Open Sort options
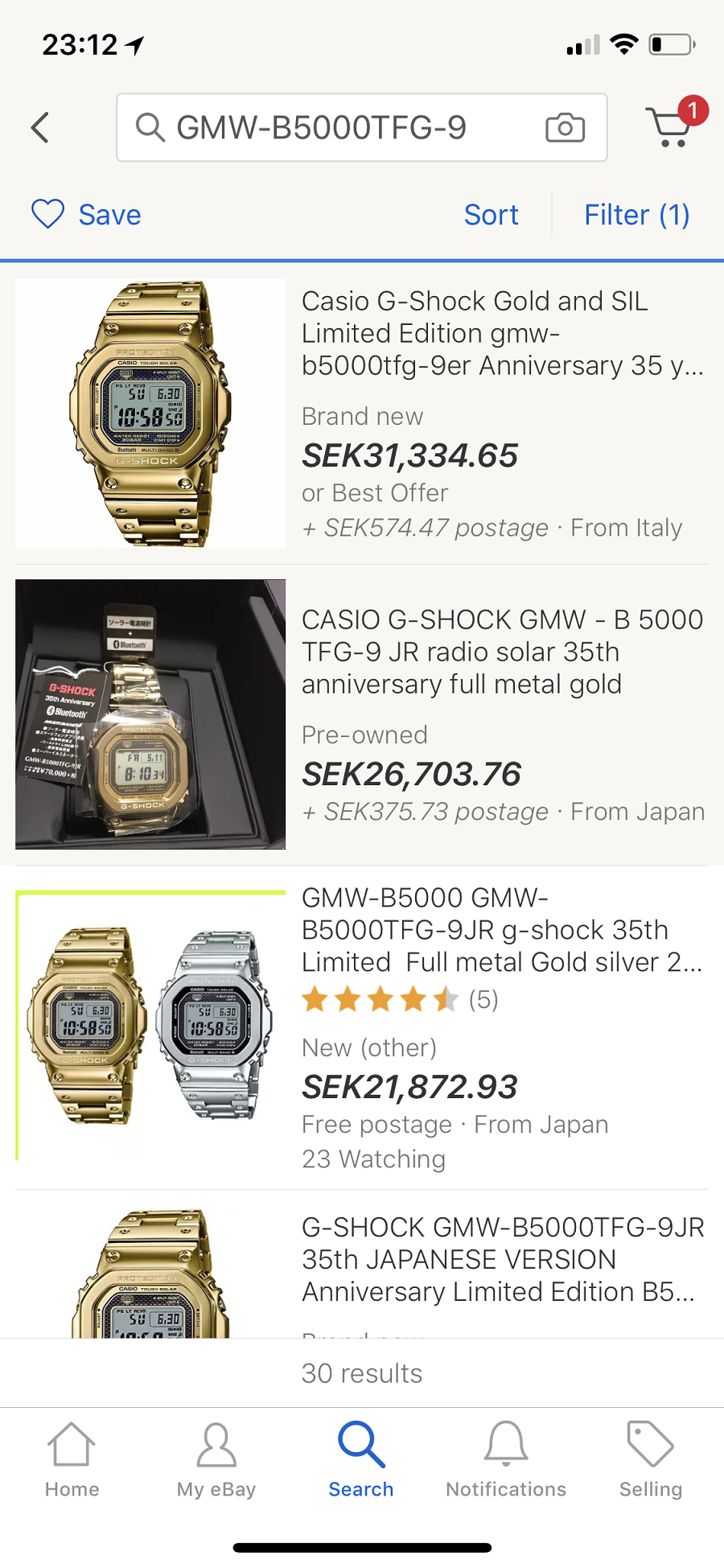The image size is (724, 1568). point(491,215)
